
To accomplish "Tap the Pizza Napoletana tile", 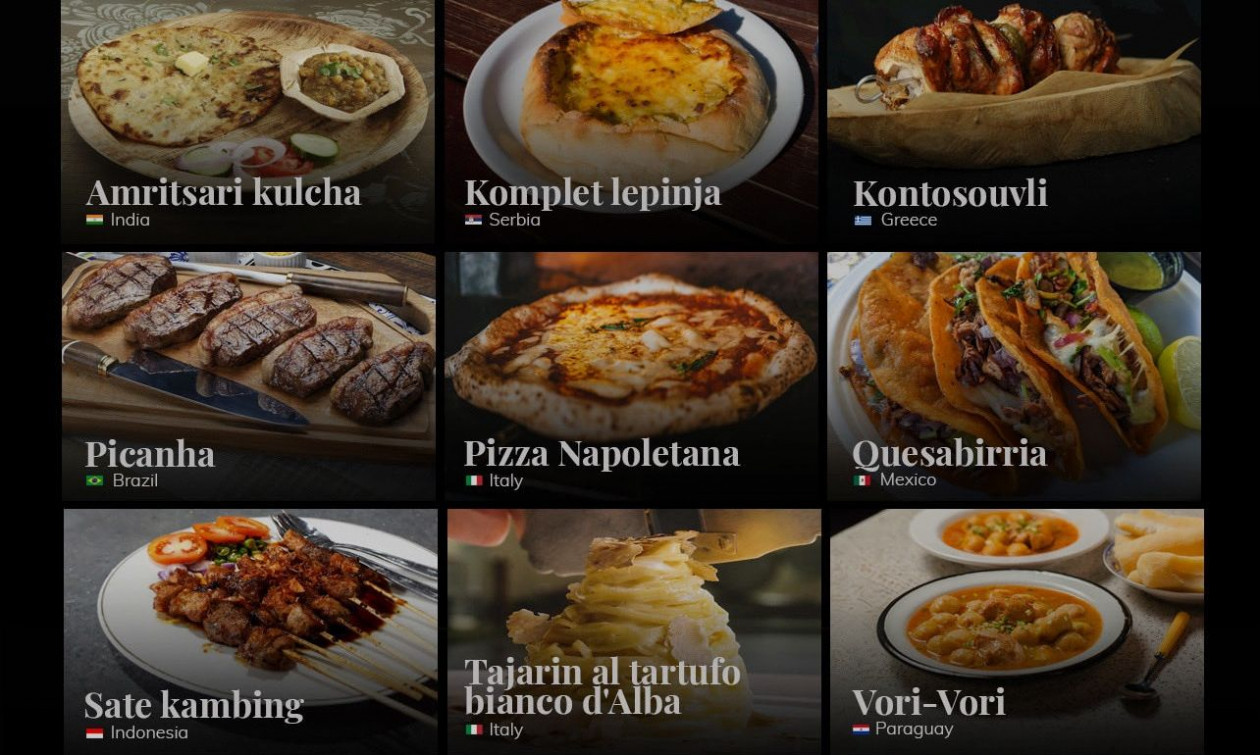I will [631, 375].
